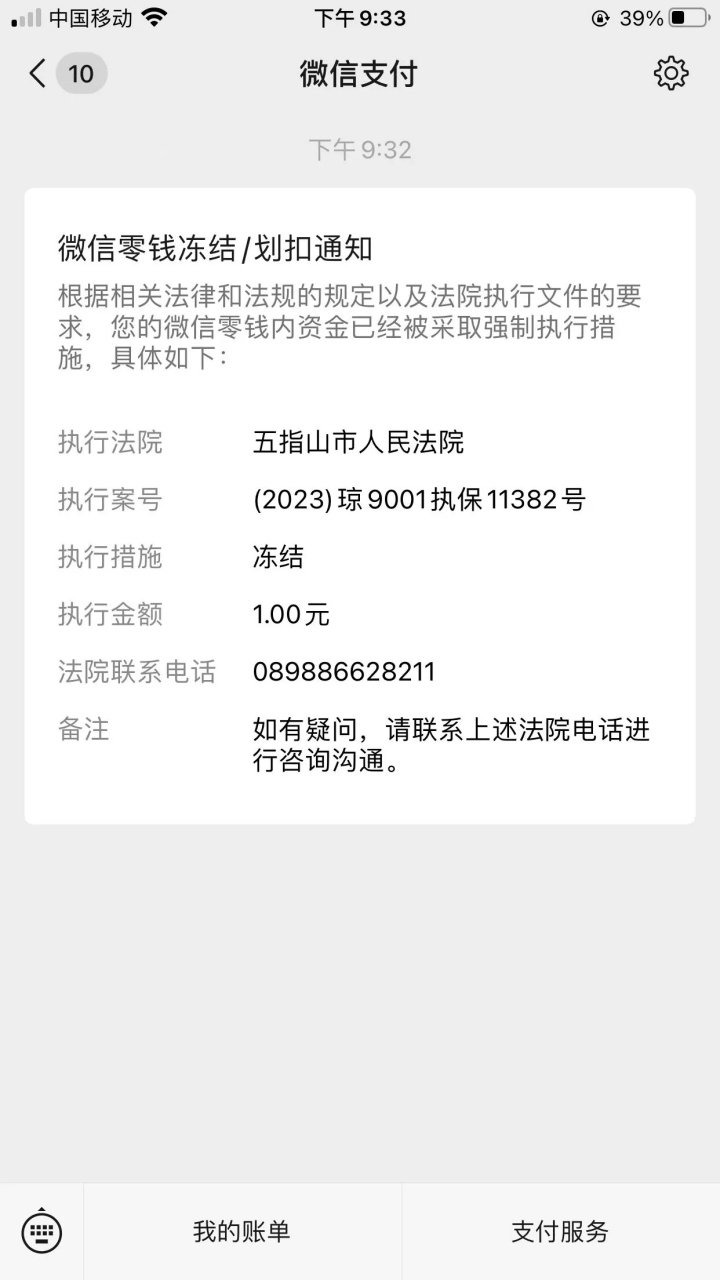The image size is (720, 1280).
Task: Tap the 微信支付 title in header
Action: click(360, 73)
